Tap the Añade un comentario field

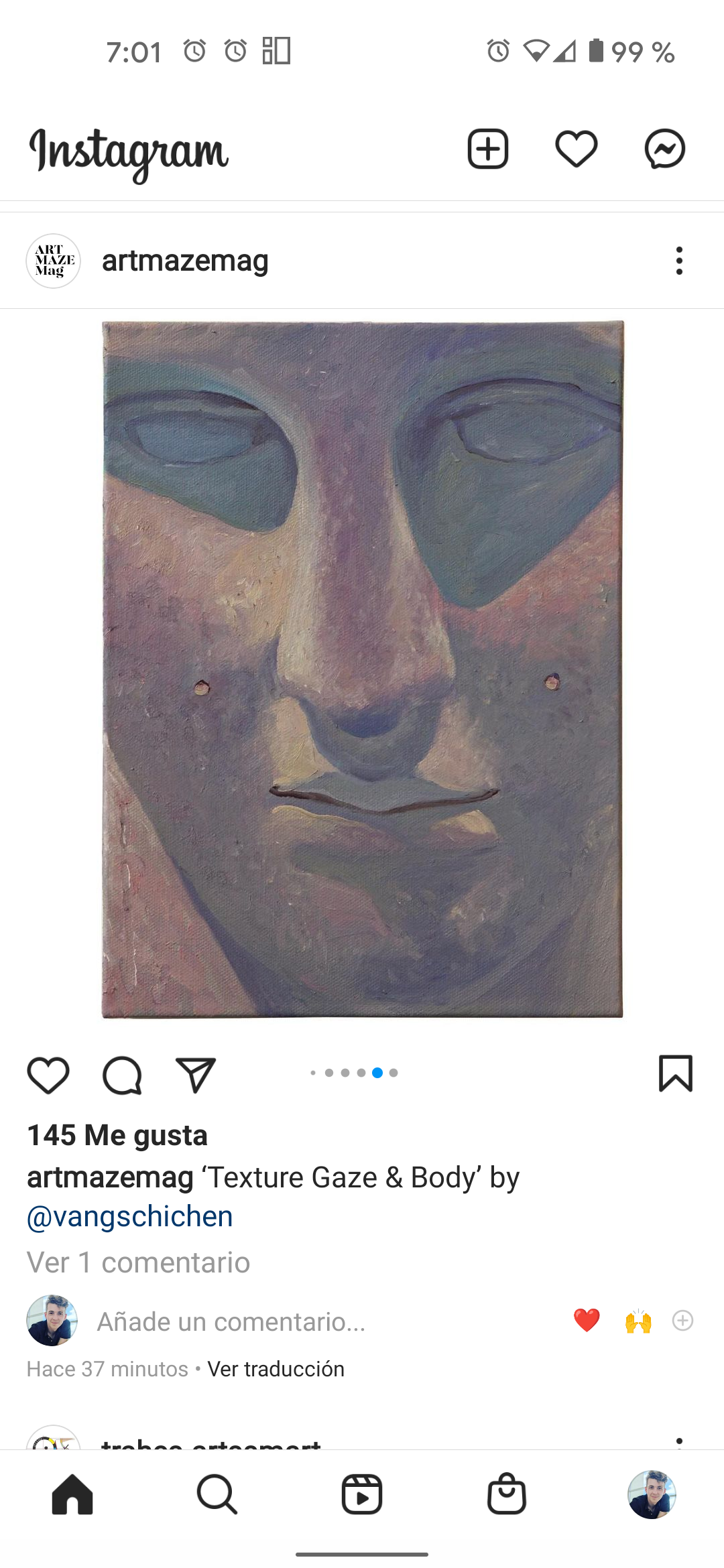pos(231,1321)
